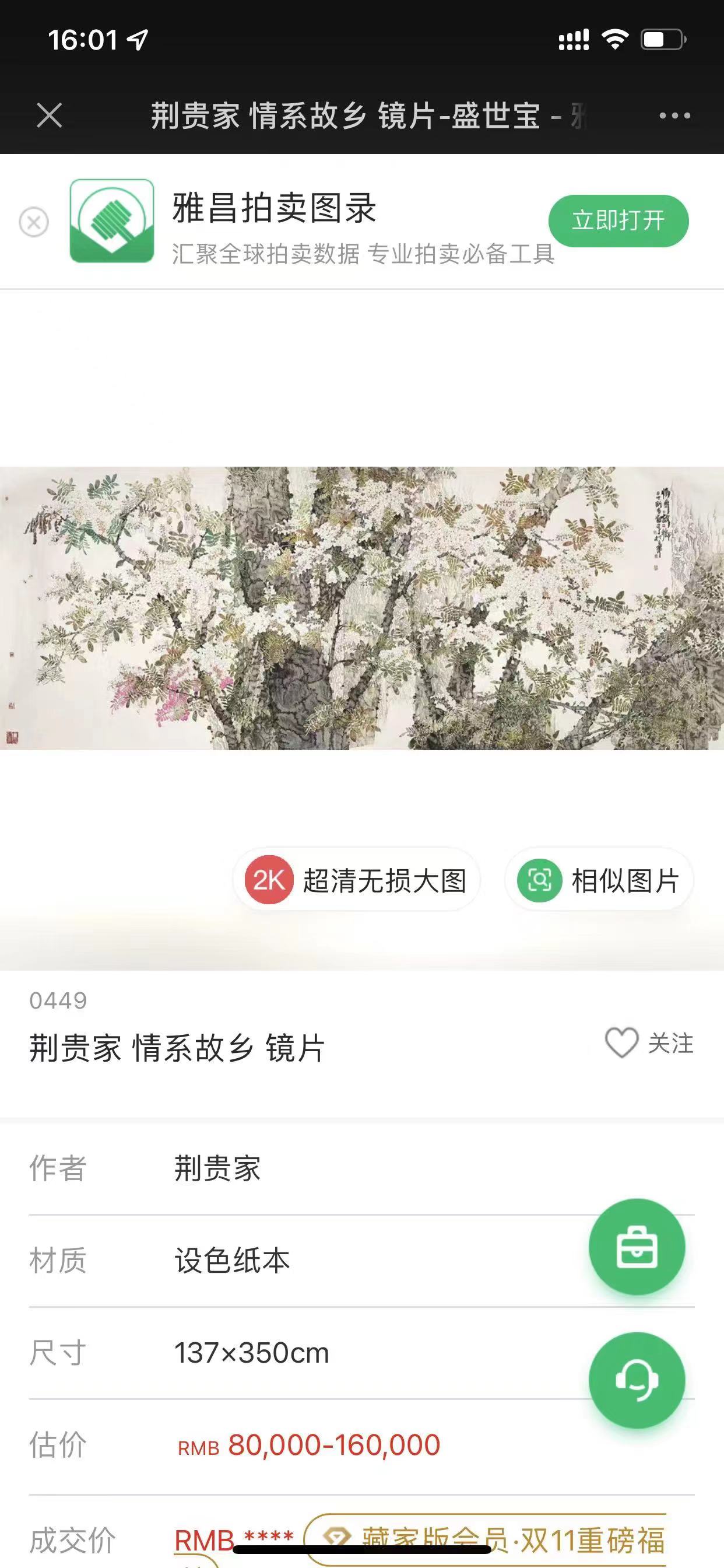Find 相似图片 similar images
The image size is (724, 1568).
[x=599, y=880]
